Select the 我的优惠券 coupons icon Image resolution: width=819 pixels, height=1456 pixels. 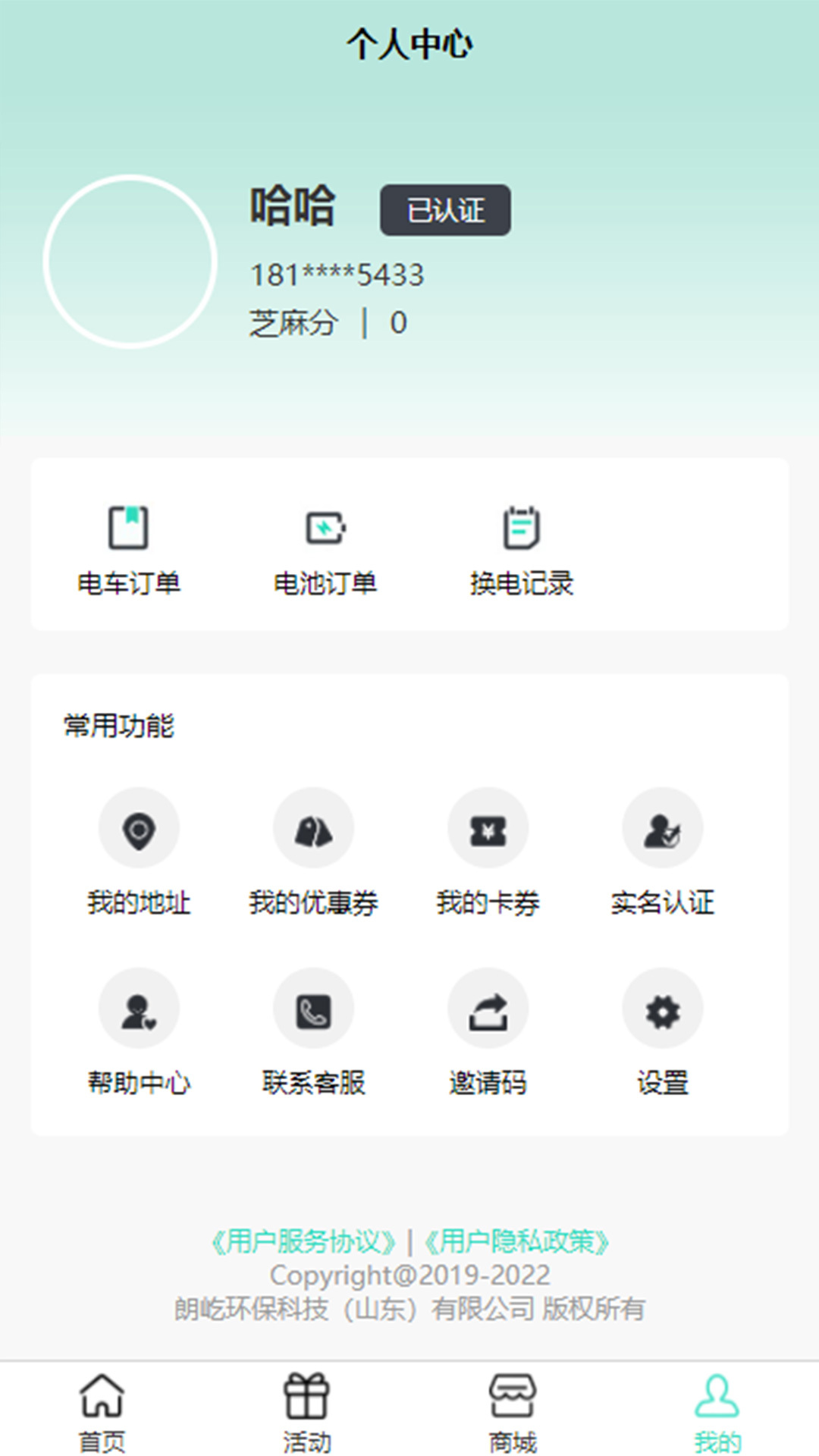(313, 827)
